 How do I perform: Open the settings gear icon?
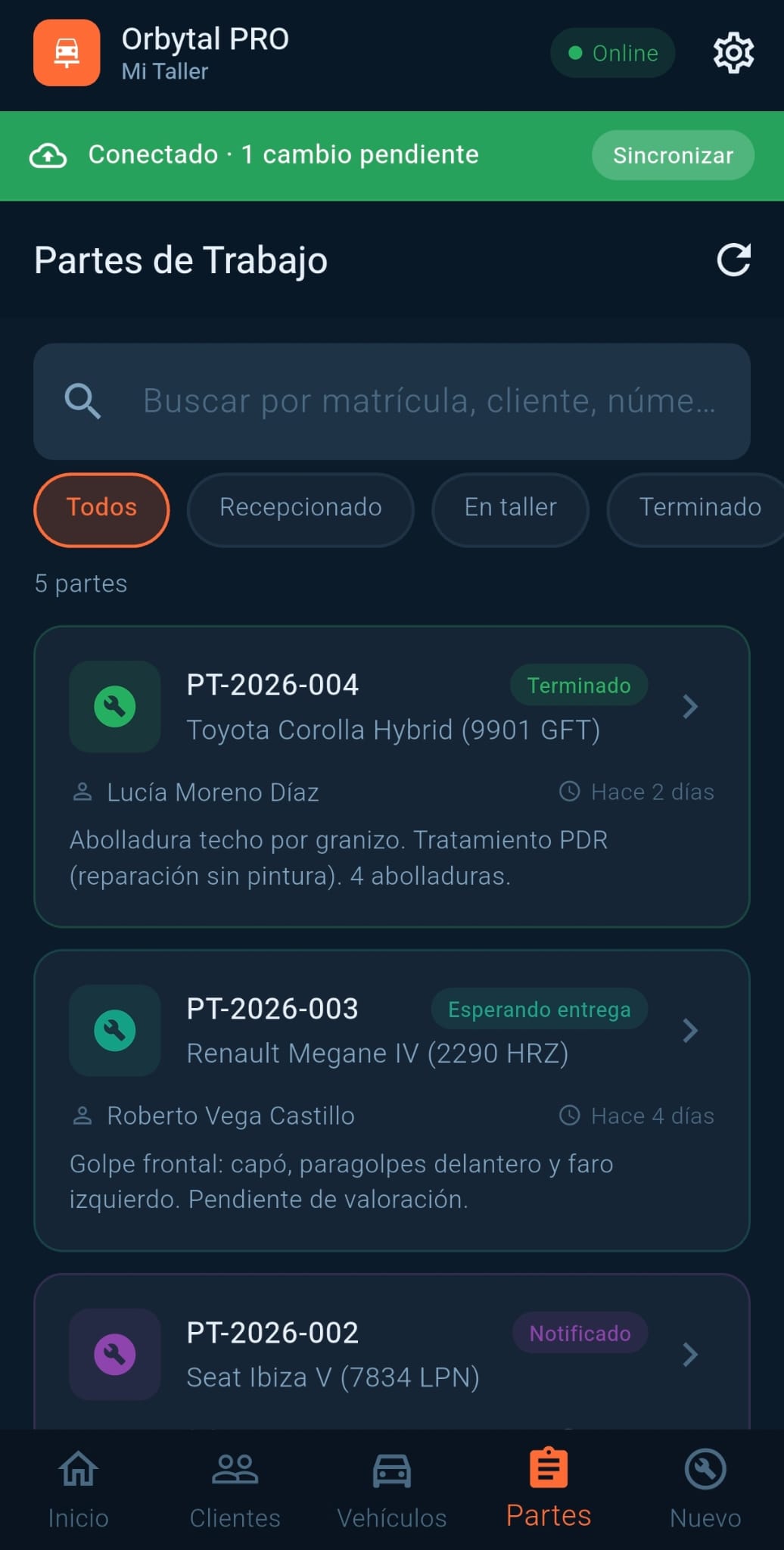[732, 53]
